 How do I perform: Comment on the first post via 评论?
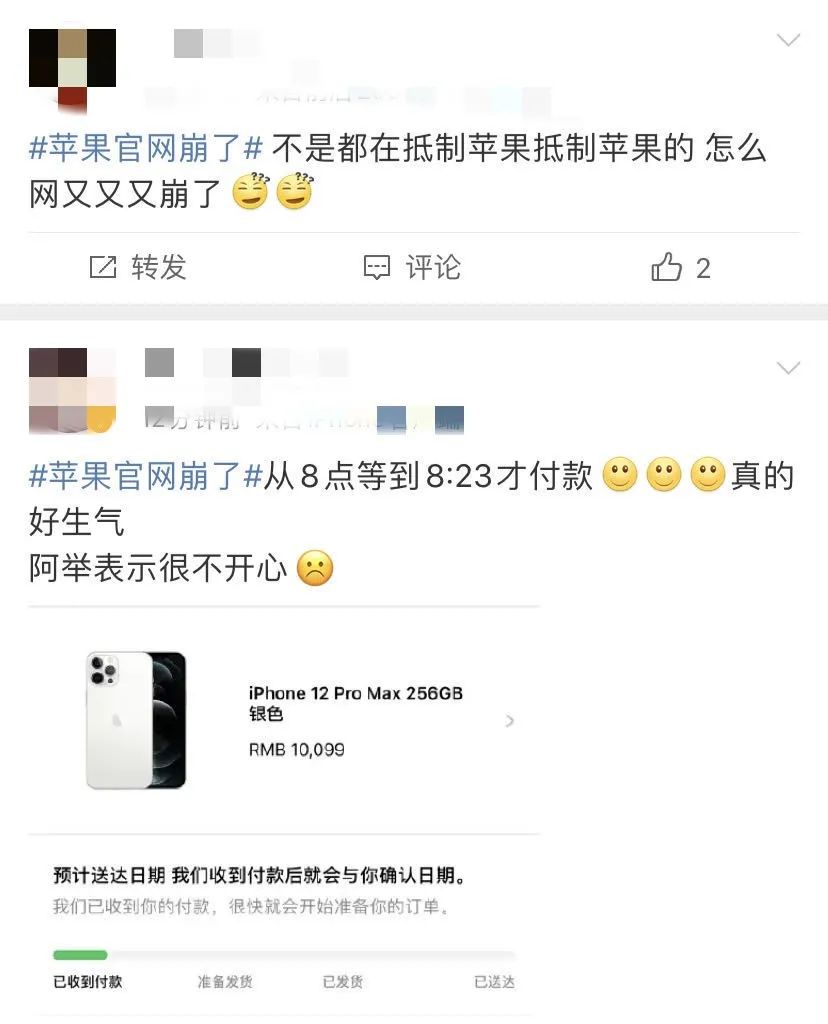click(x=412, y=268)
